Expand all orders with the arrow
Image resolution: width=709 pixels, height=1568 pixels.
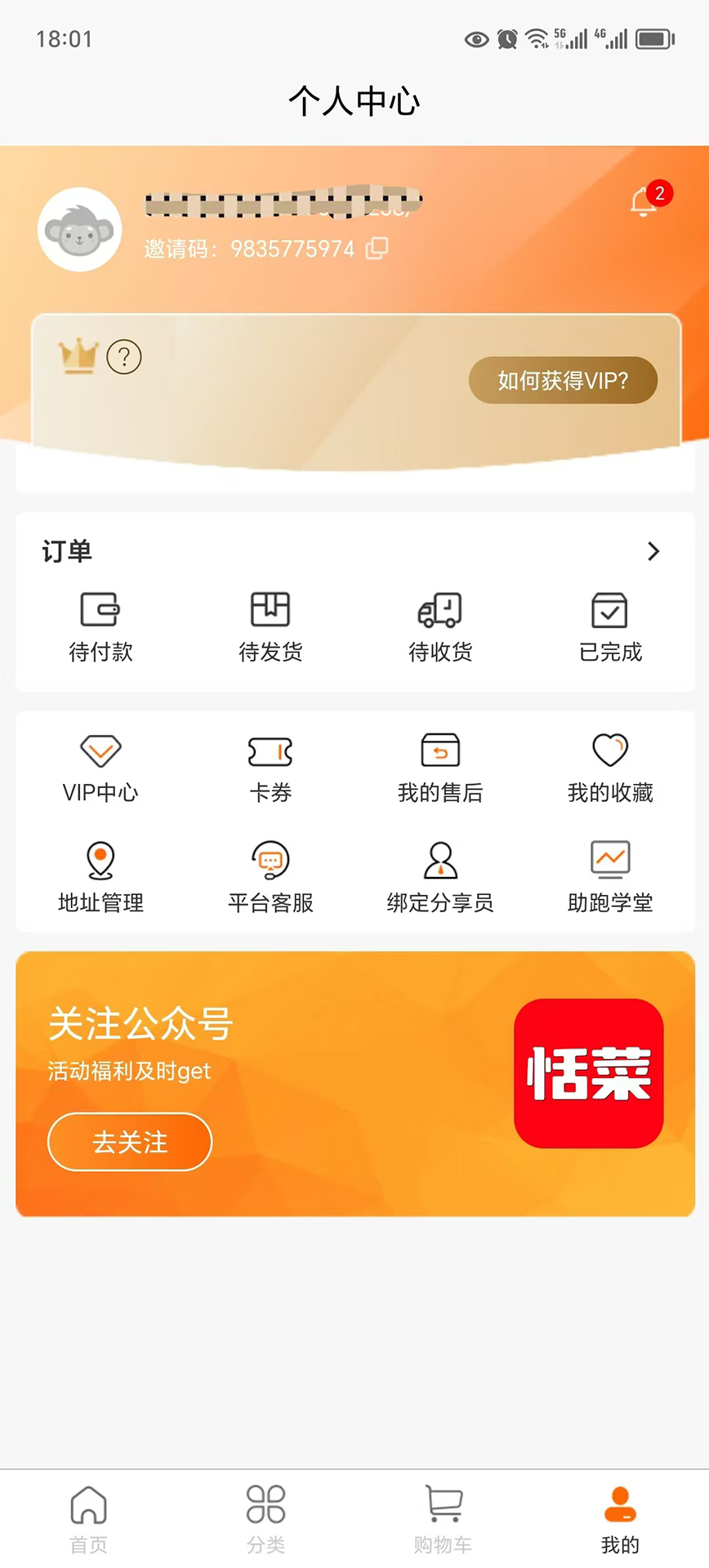click(653, 551)
